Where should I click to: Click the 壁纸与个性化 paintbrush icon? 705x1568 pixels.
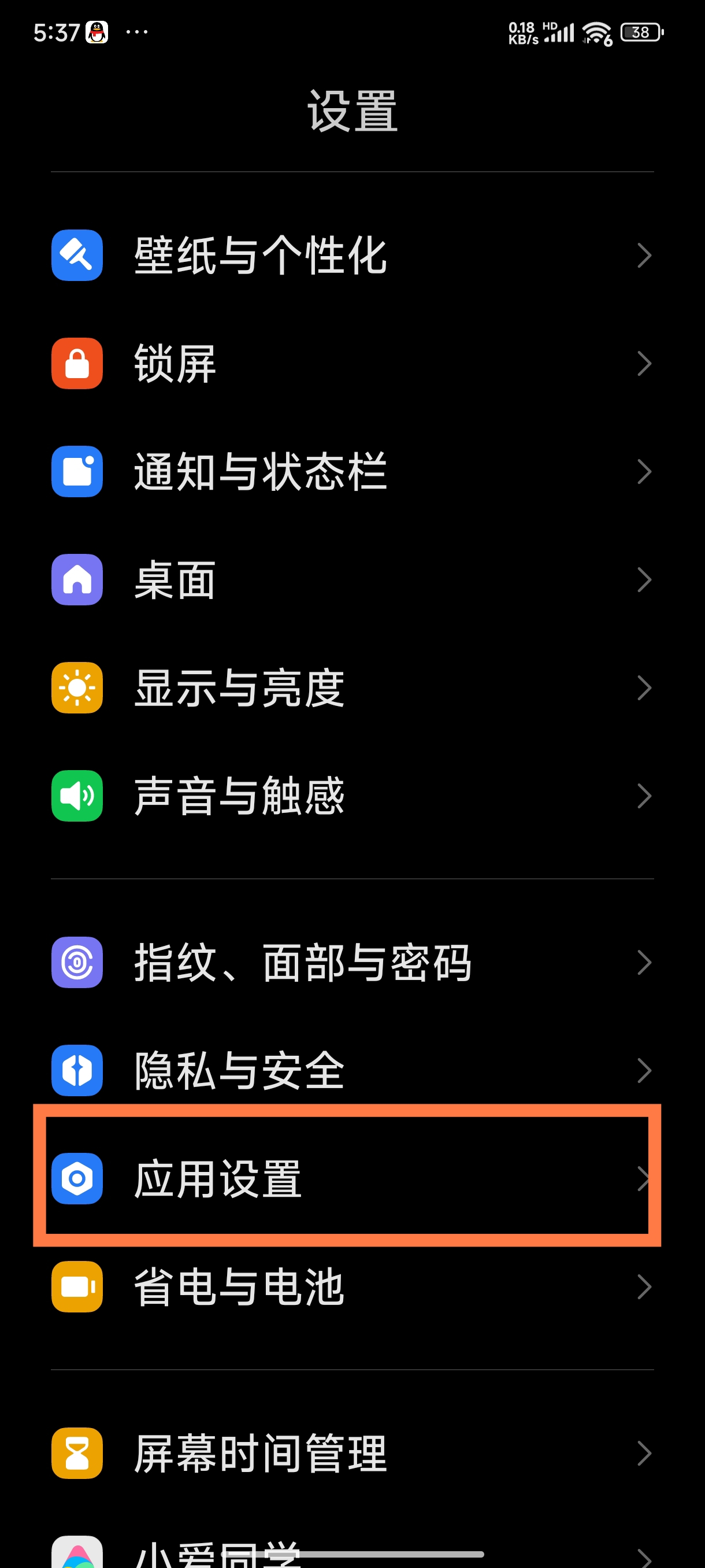[77, 256]
